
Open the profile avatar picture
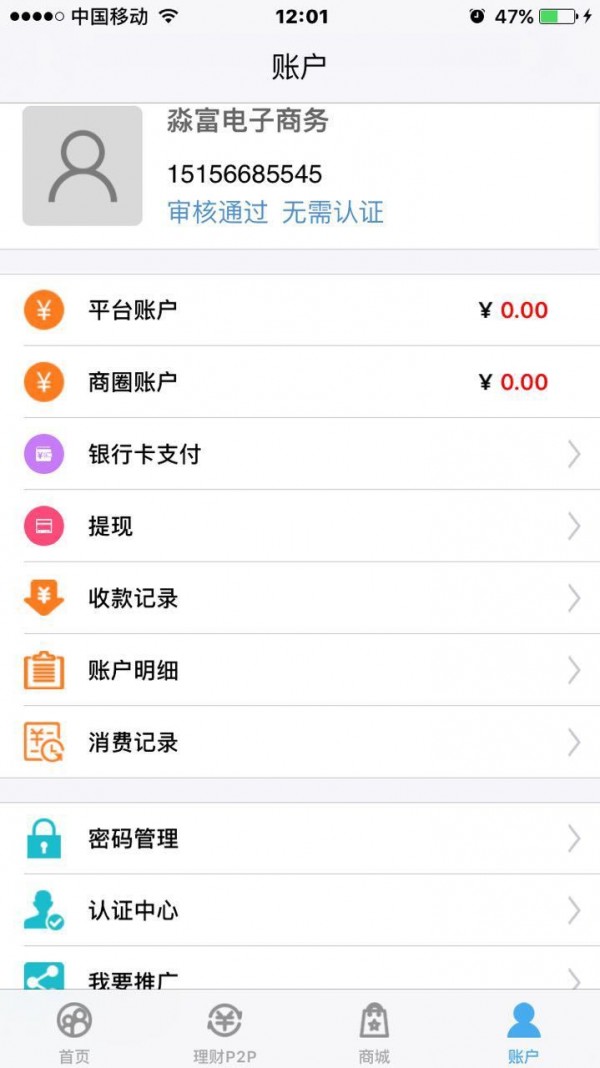pyautogui.click(x=82, y=166)
